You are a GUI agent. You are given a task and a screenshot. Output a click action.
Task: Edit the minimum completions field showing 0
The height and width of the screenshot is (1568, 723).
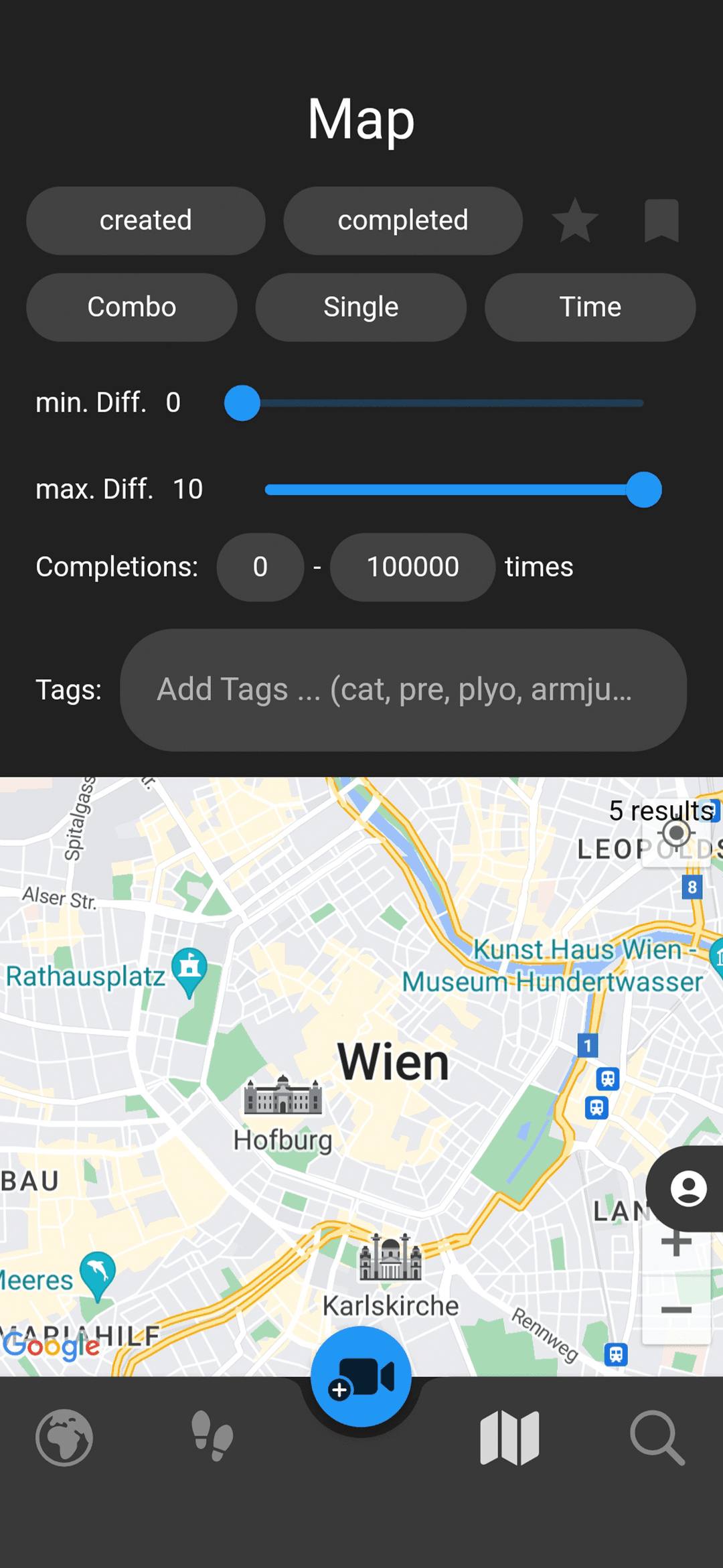(x=260, y=567)
